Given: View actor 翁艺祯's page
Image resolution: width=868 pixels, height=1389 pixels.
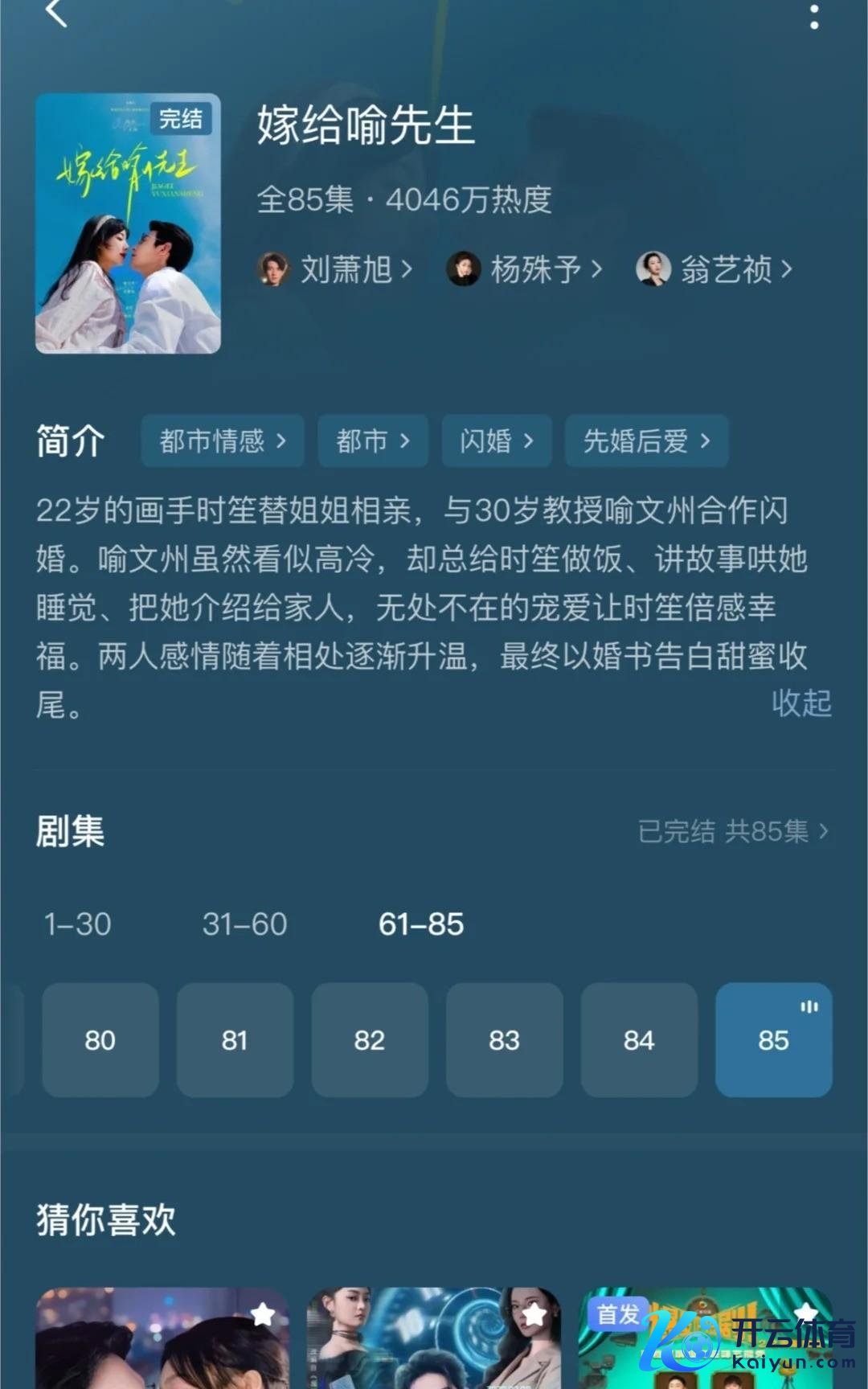Looking at the screenshot, I should point(715,269).
